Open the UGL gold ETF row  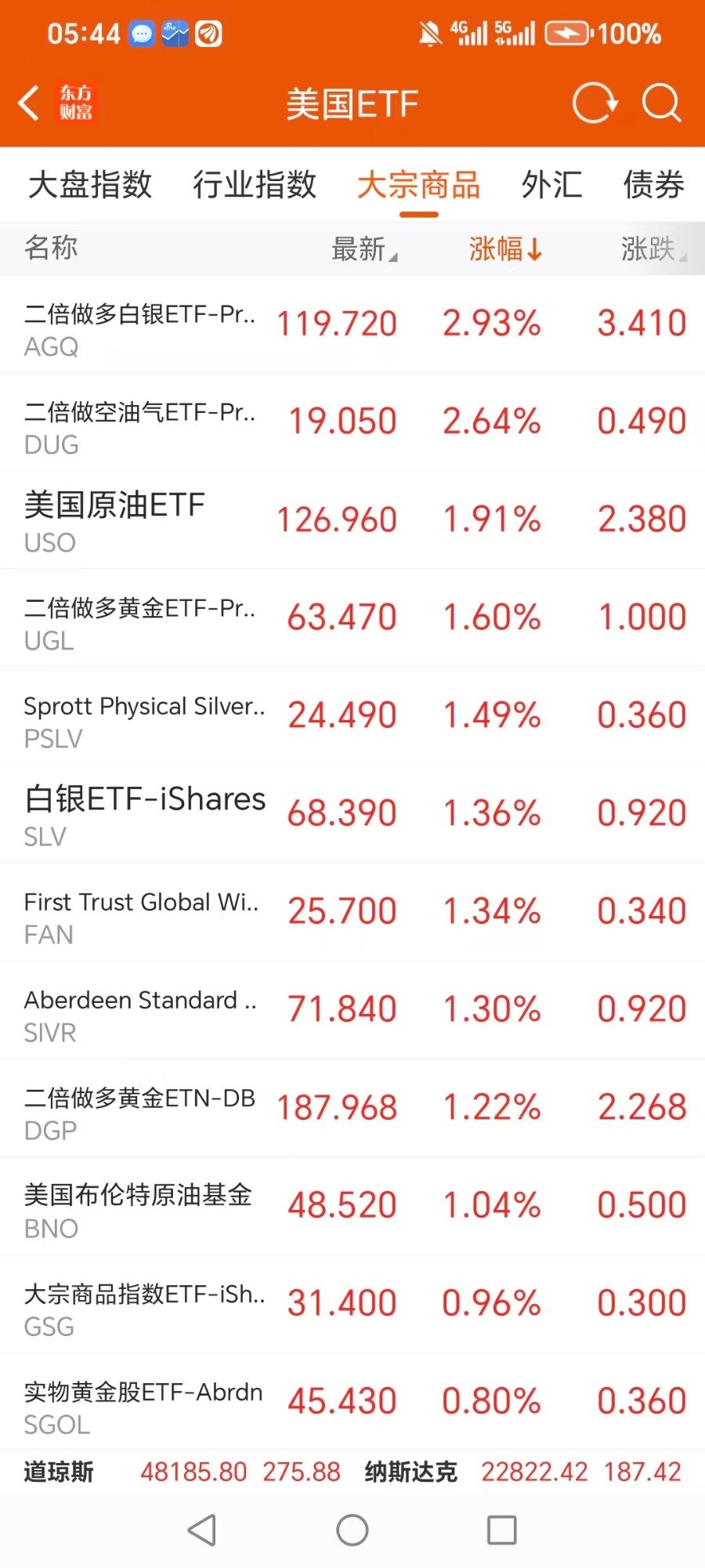pos(352,618)
